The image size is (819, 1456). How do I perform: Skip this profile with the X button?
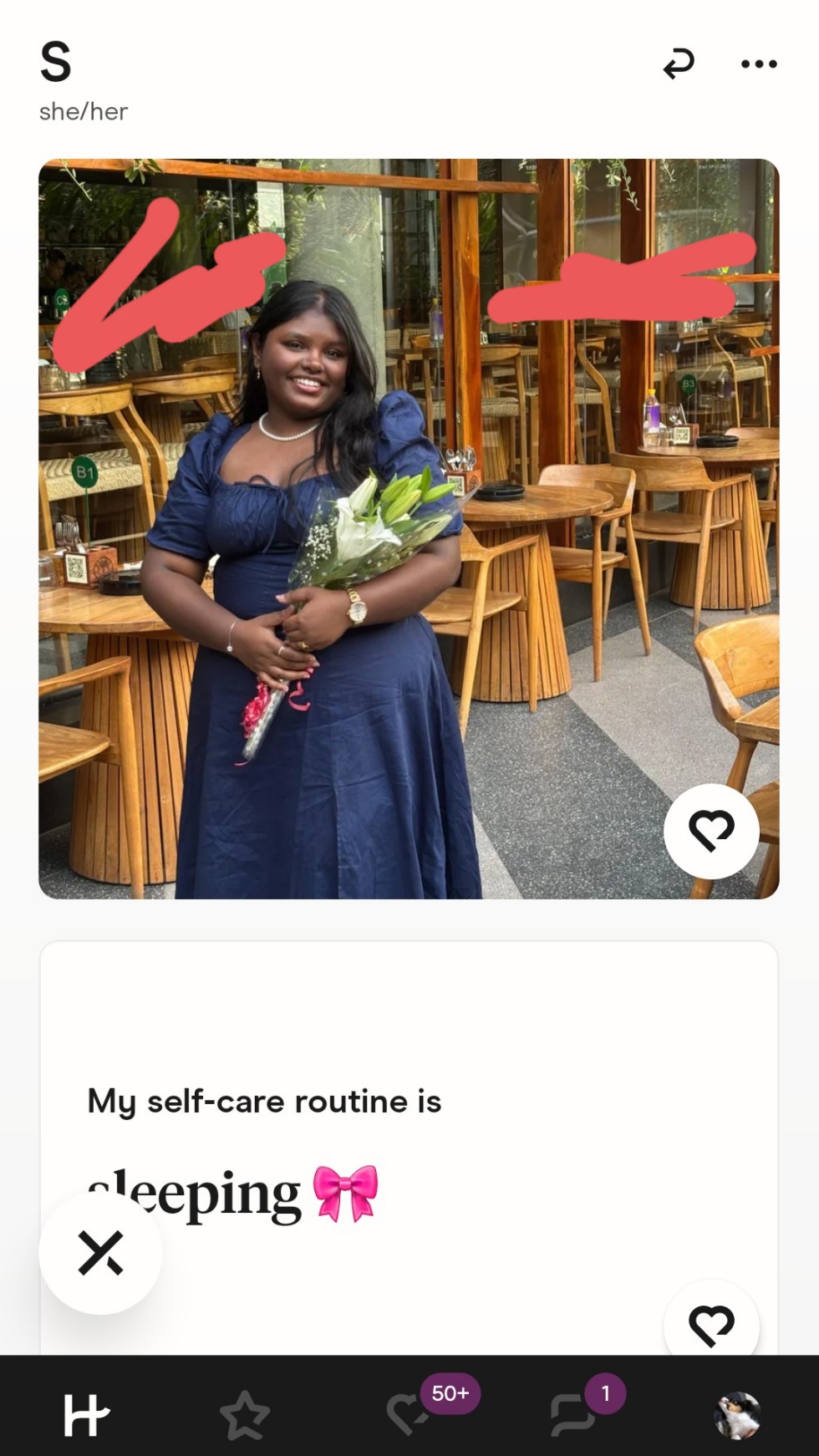100,1253
